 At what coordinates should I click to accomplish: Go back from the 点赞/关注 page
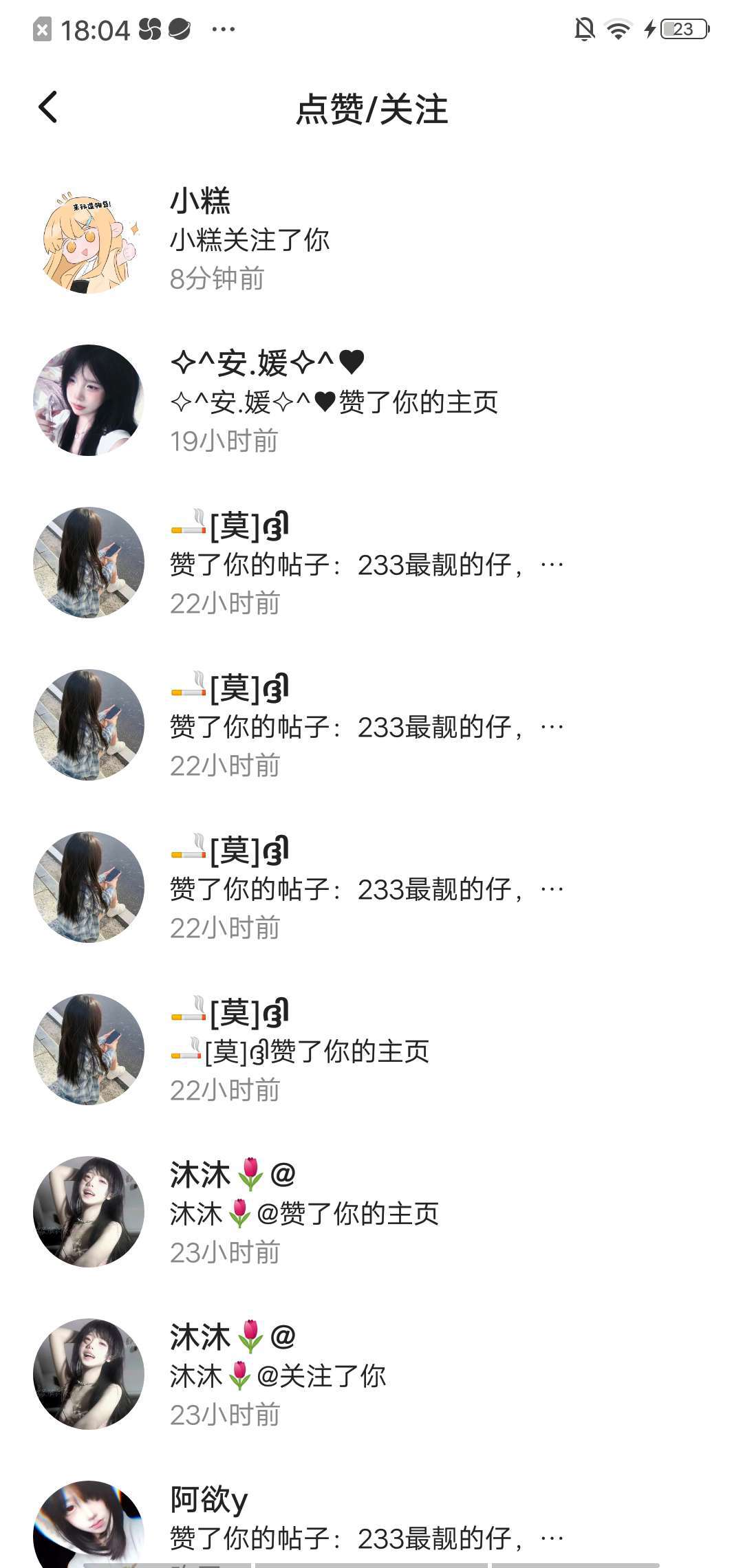coord(48,108)
